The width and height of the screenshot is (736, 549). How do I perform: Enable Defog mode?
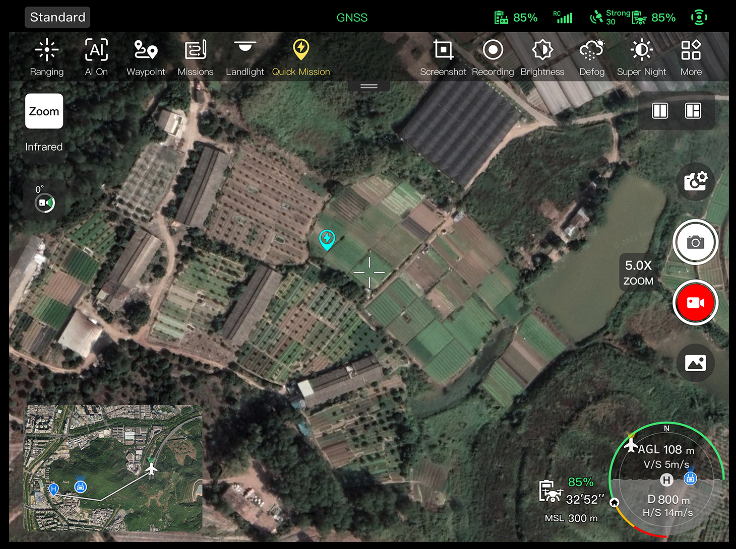591,56
